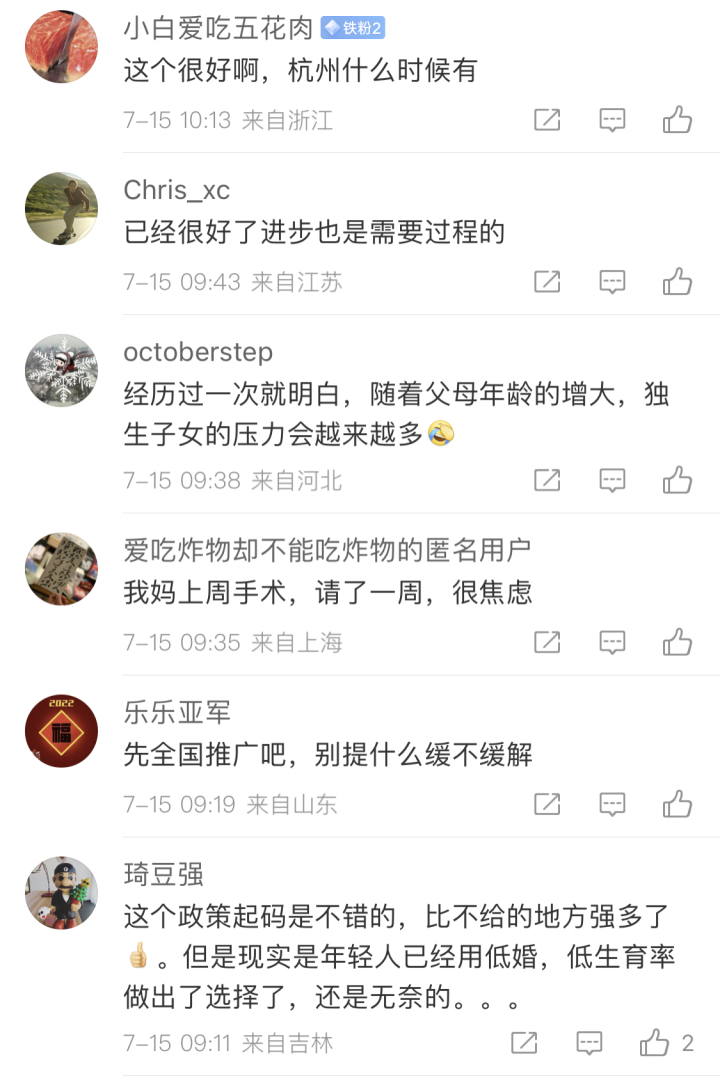
Task: Reply to 小白爱吃五花肉's comment
Action: coord(612,120)
